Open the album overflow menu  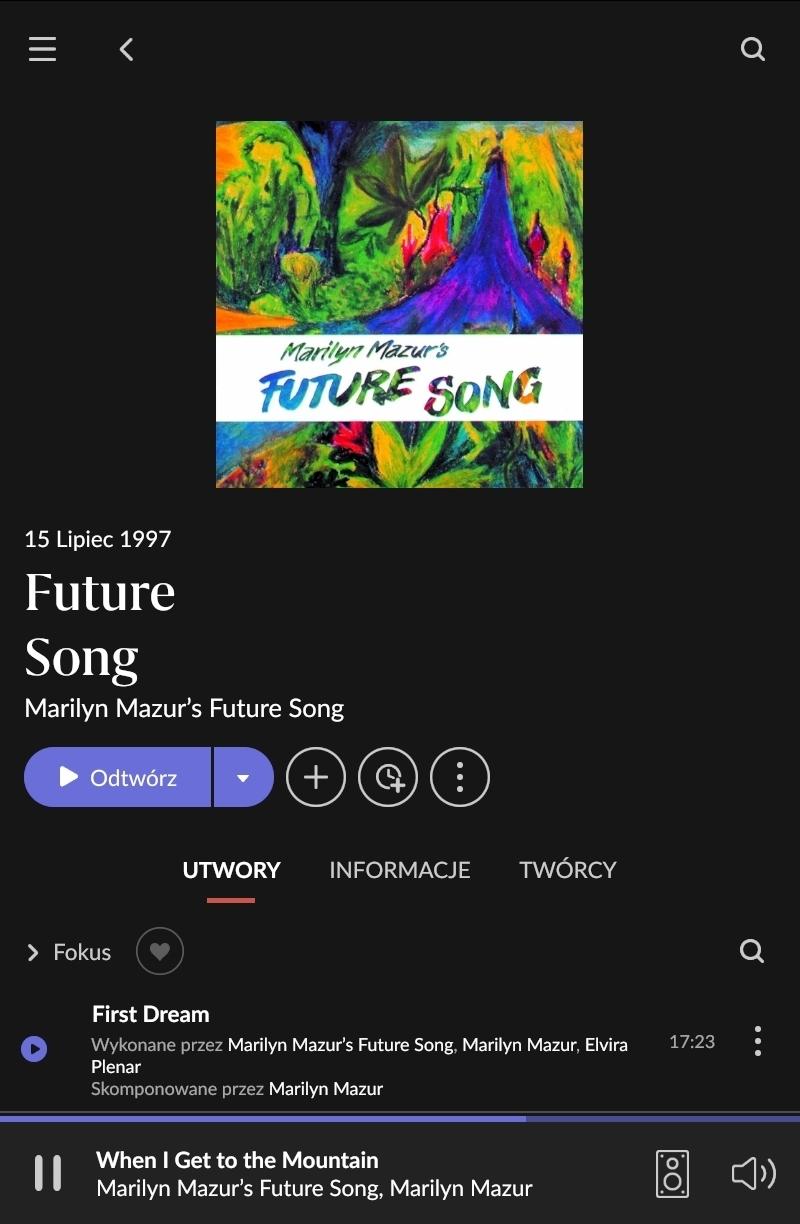[x=460, y=777]
